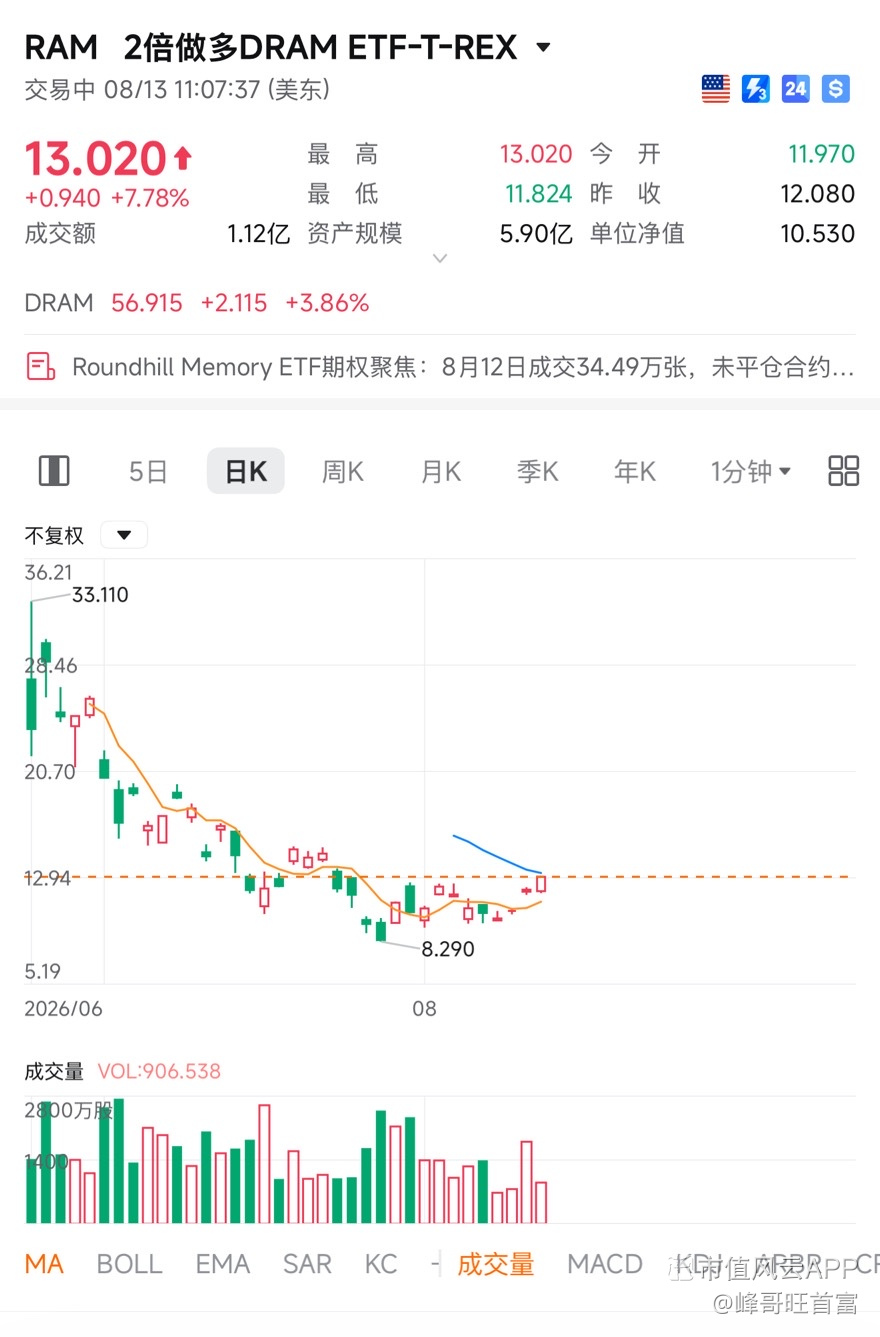Open the 1分钟 interval dropdown
This screenshot has width=880, height=1337.
pyautogui.click(x=751, y=471)
